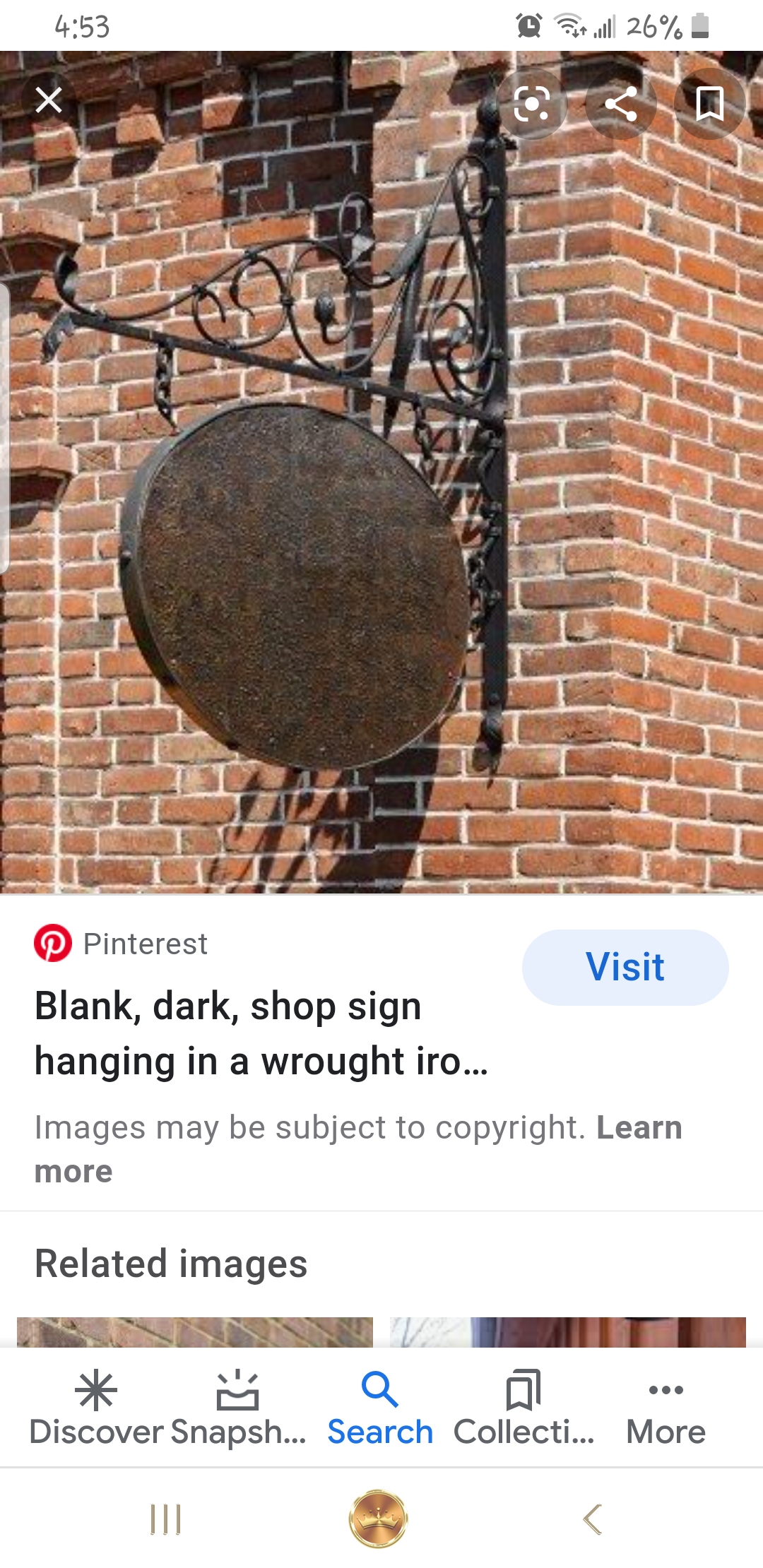
Task: Open recent apps from the navigation bar
Action: tap(166, 1519)
